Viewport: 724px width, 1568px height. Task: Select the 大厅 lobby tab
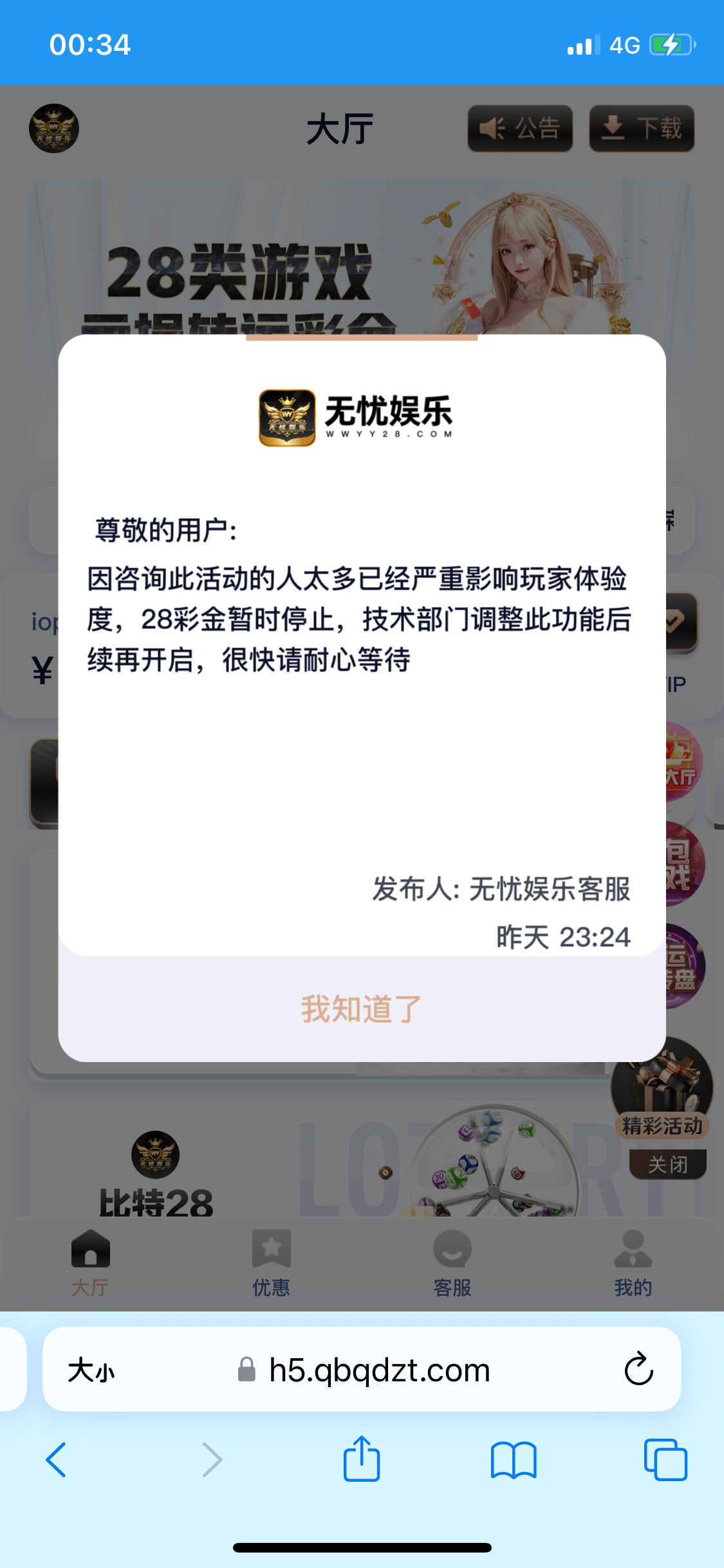point(90,1263)
